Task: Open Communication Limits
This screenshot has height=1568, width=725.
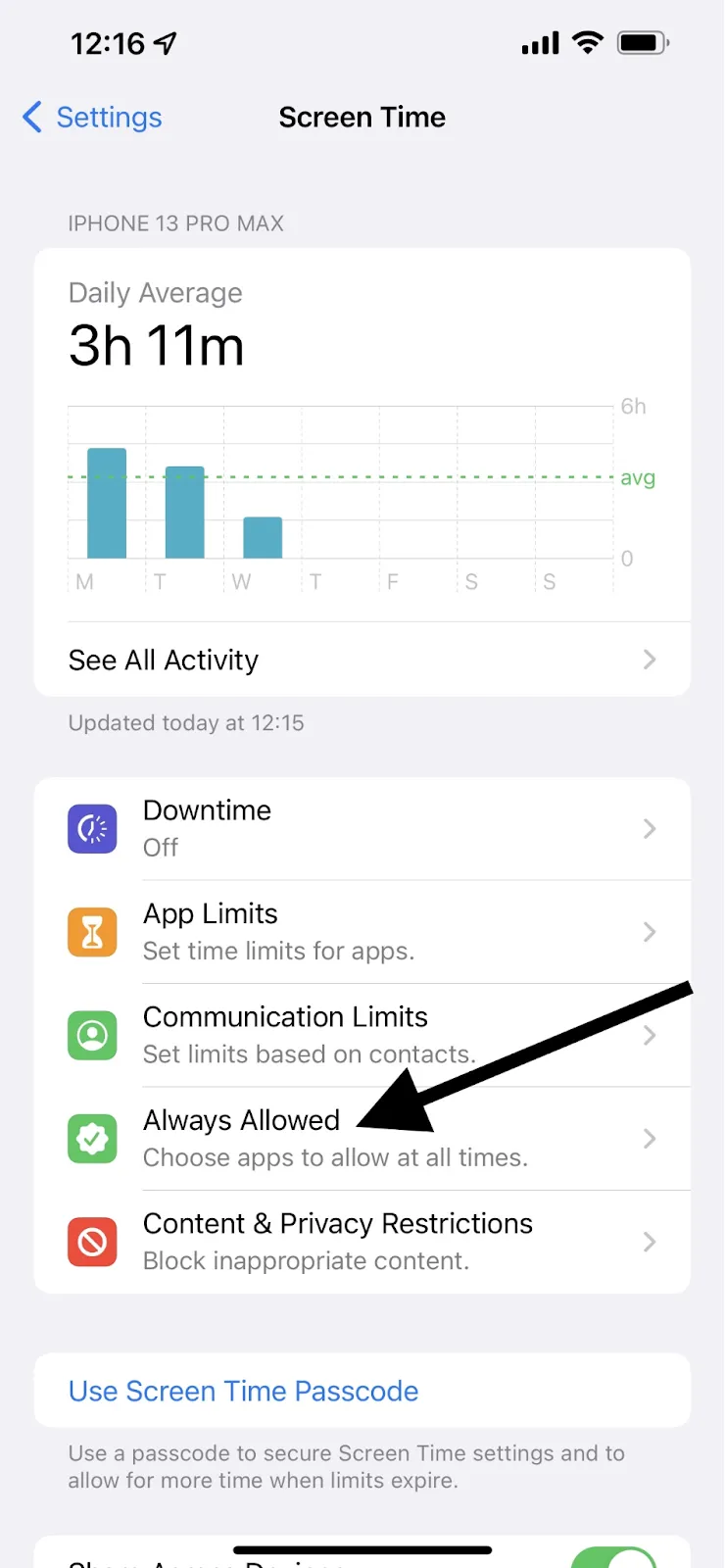Action: [362, 1036]
